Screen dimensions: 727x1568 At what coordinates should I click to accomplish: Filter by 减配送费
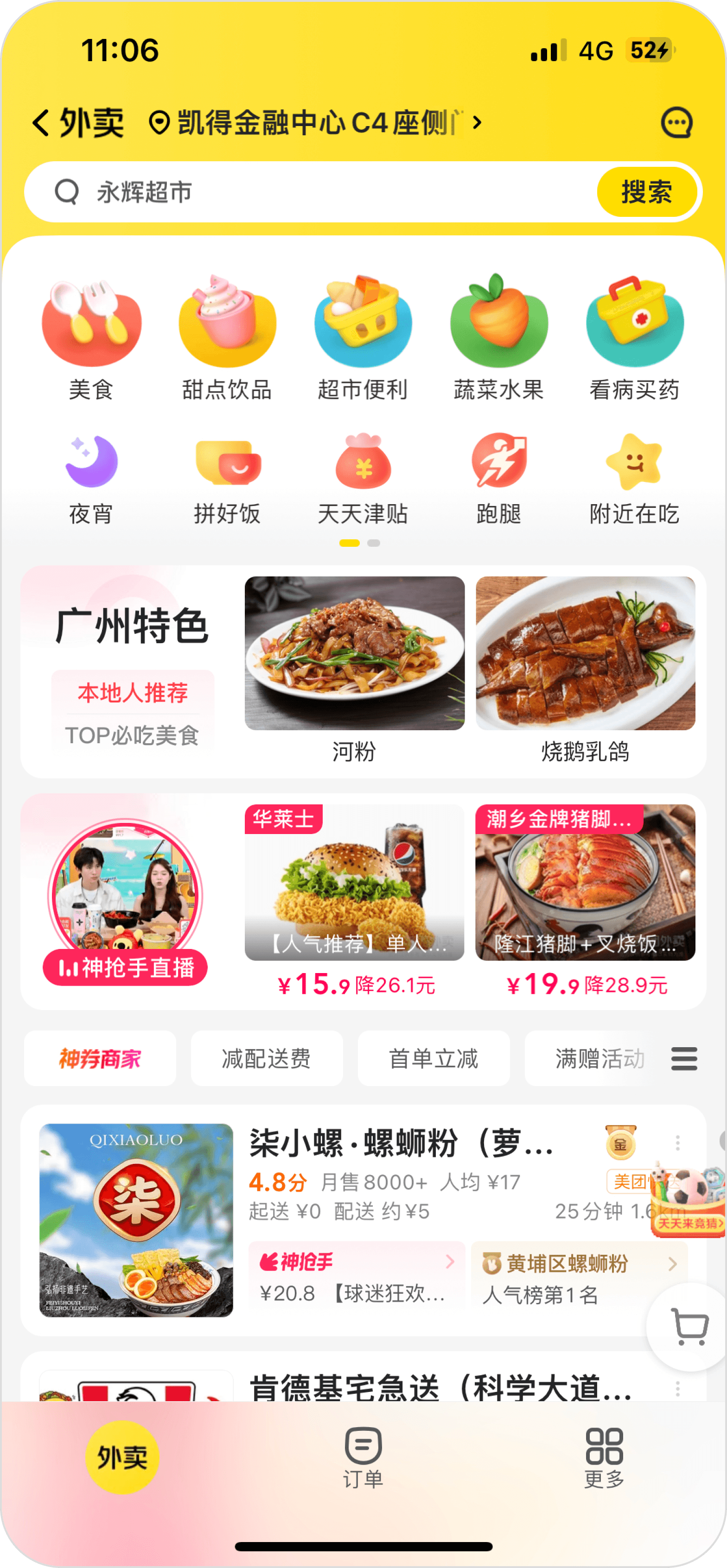[267, 1058]
